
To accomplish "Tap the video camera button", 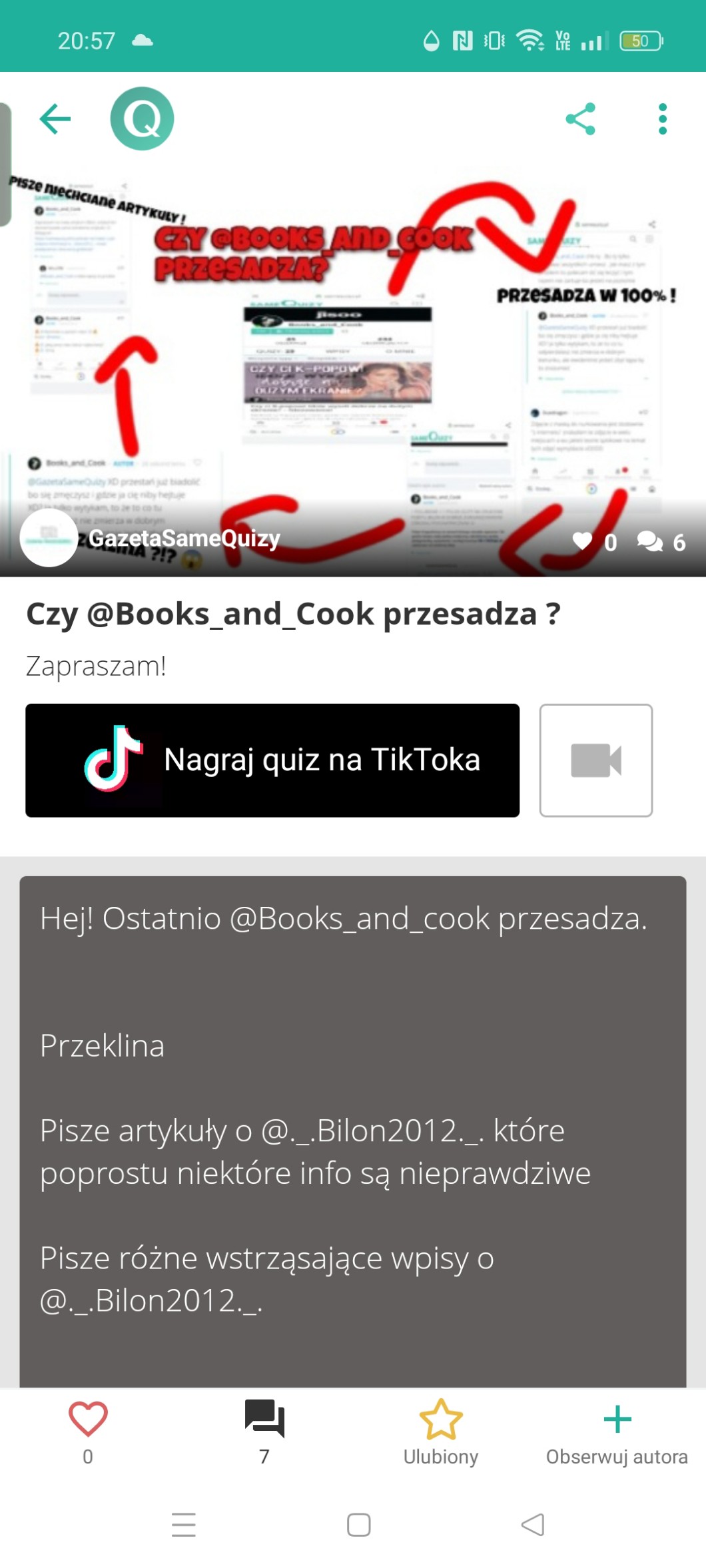I will pos(596,760).
